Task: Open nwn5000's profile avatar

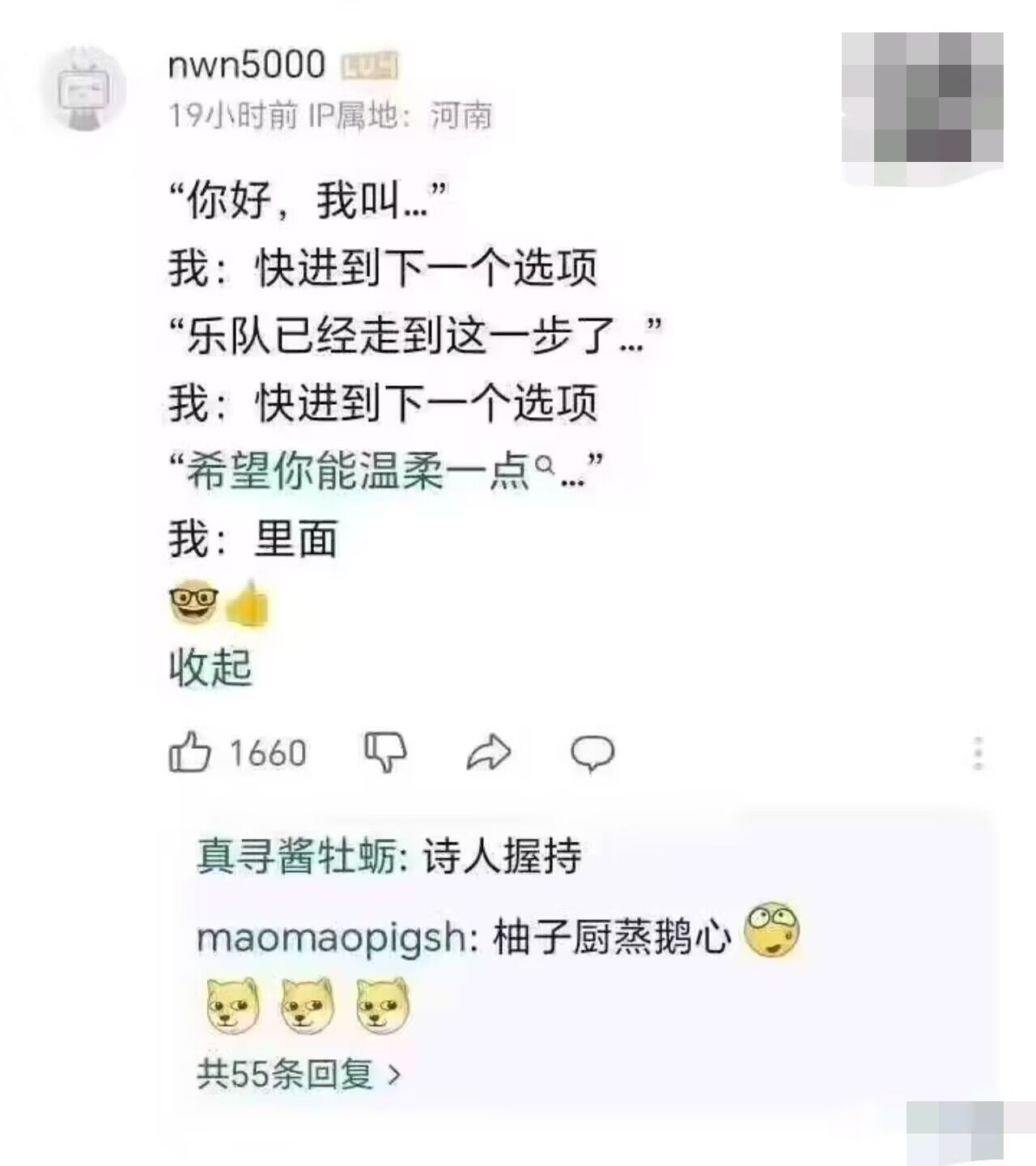Action: pyautogui.click(x=84, y=87)
